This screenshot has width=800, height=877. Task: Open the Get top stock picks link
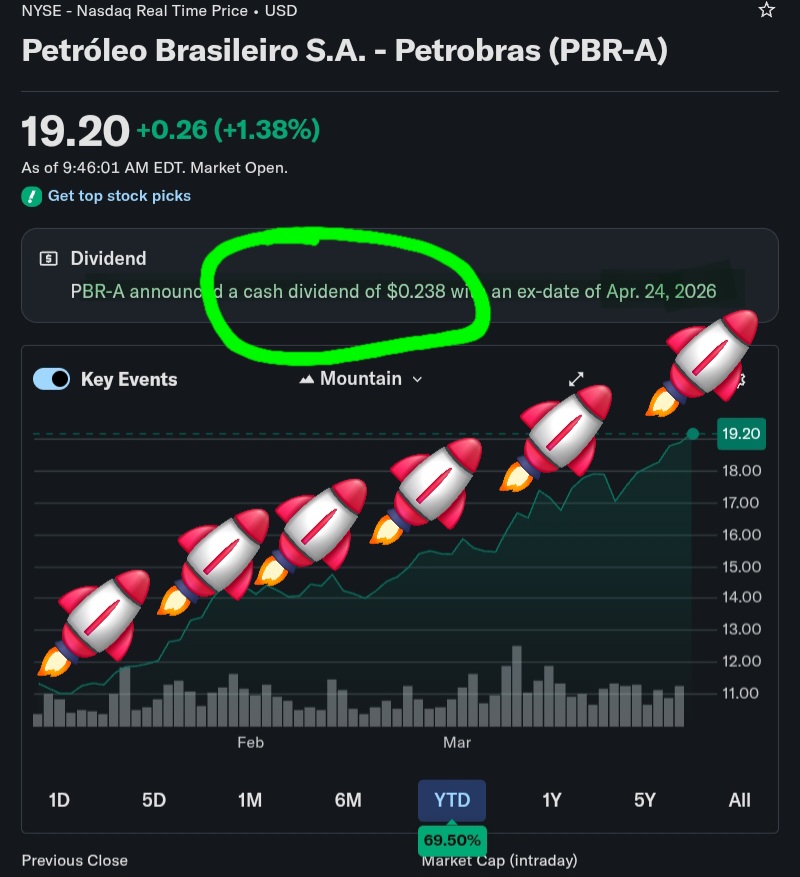(119, 196)
